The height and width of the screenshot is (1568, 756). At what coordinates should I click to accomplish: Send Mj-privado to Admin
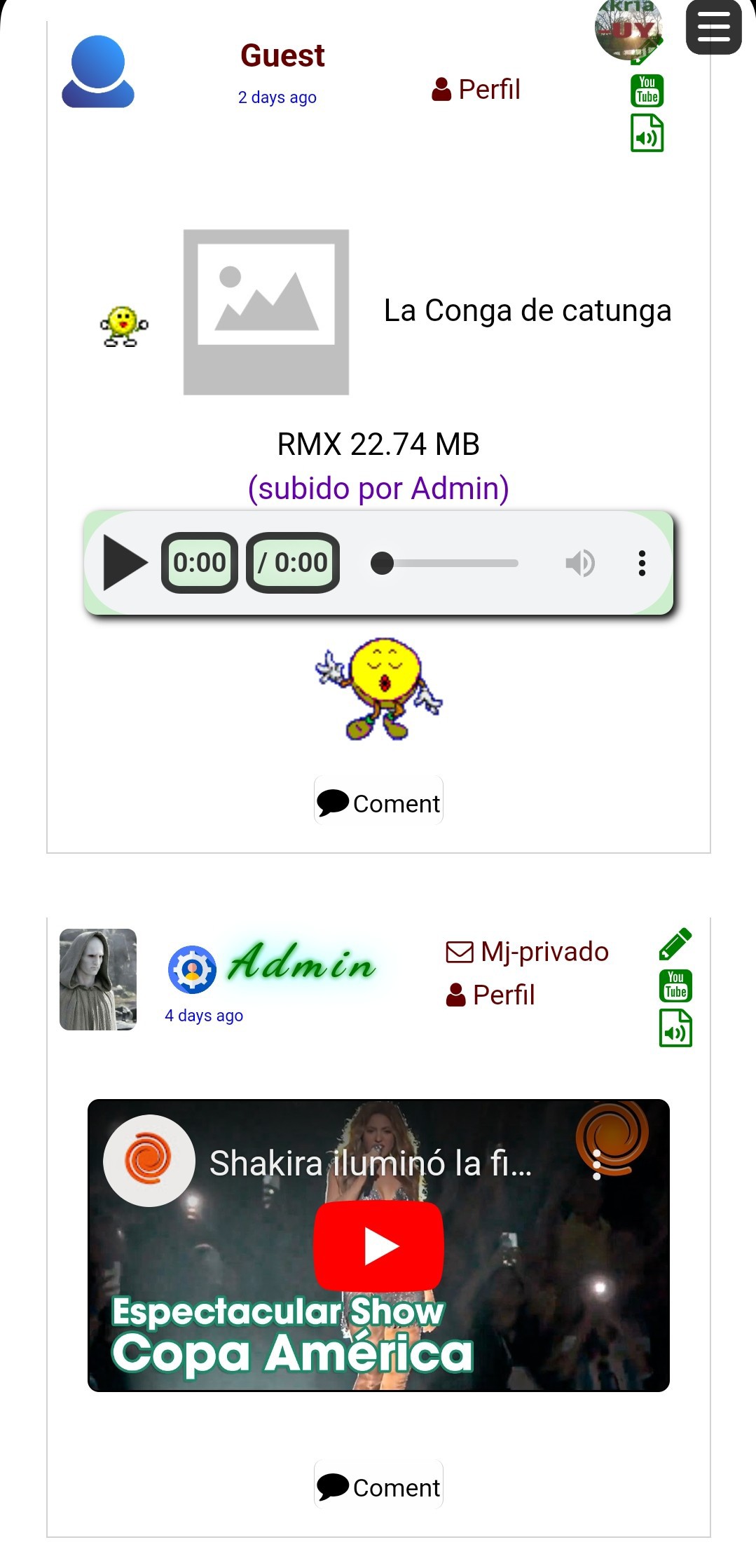coord(528,952)
